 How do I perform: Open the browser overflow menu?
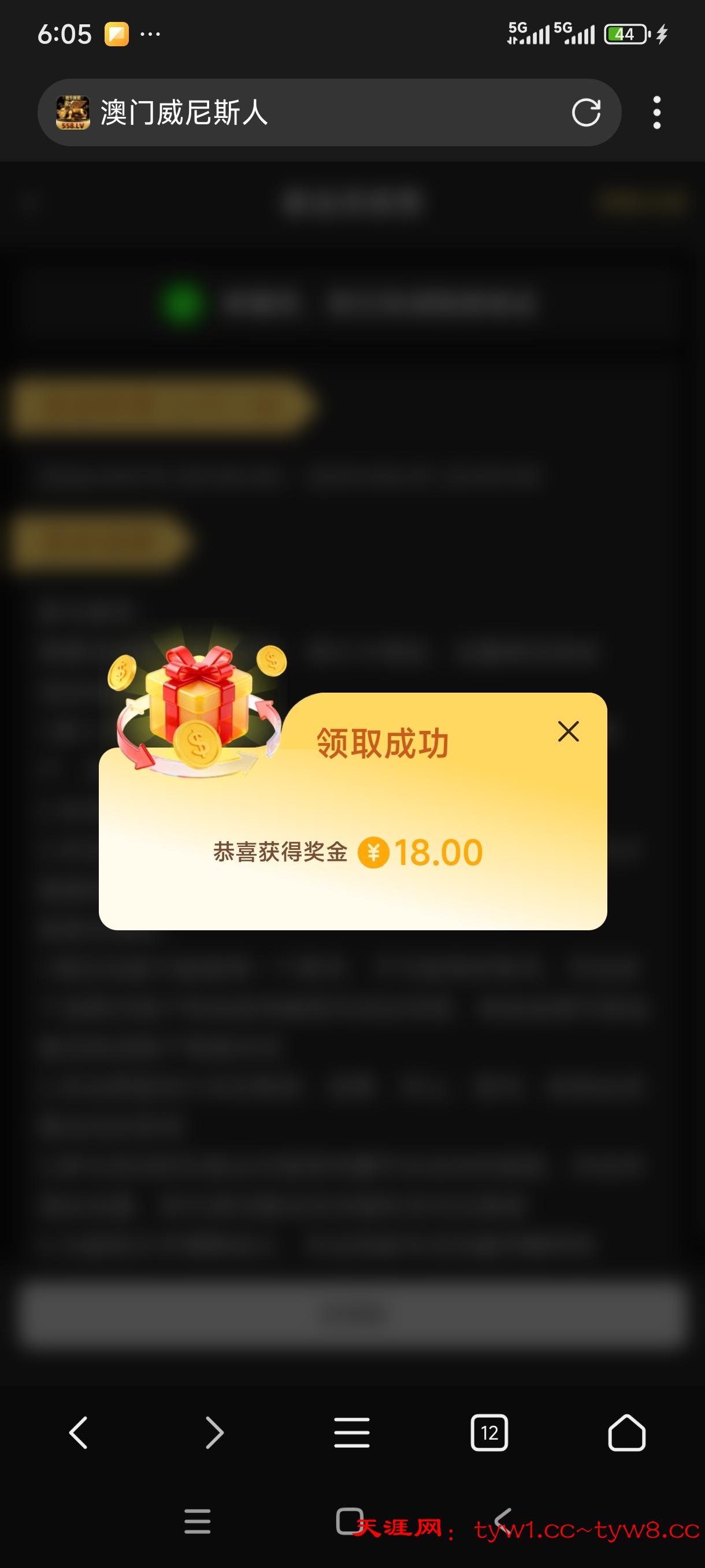[x=656, y=113]
